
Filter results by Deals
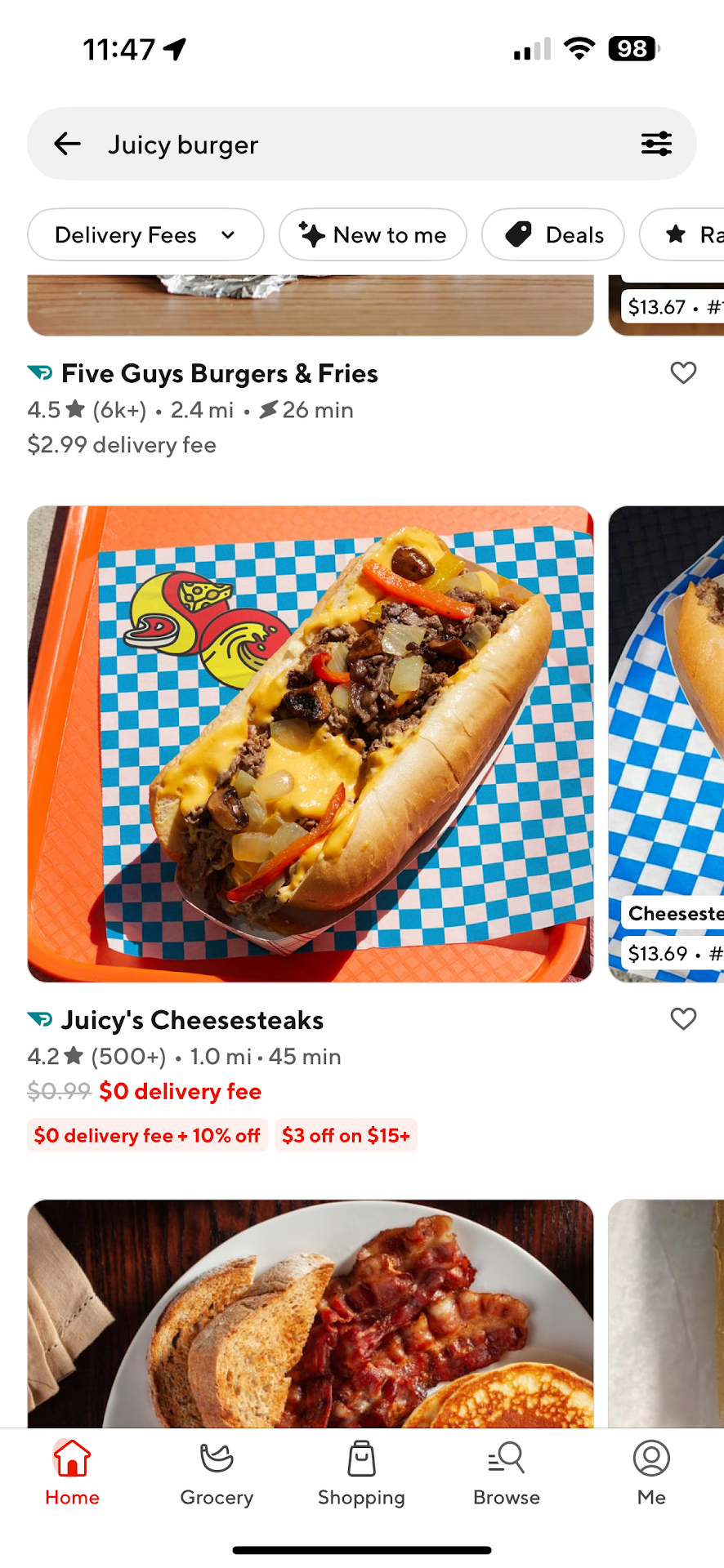pyautogui.click(x=553, y=235)
